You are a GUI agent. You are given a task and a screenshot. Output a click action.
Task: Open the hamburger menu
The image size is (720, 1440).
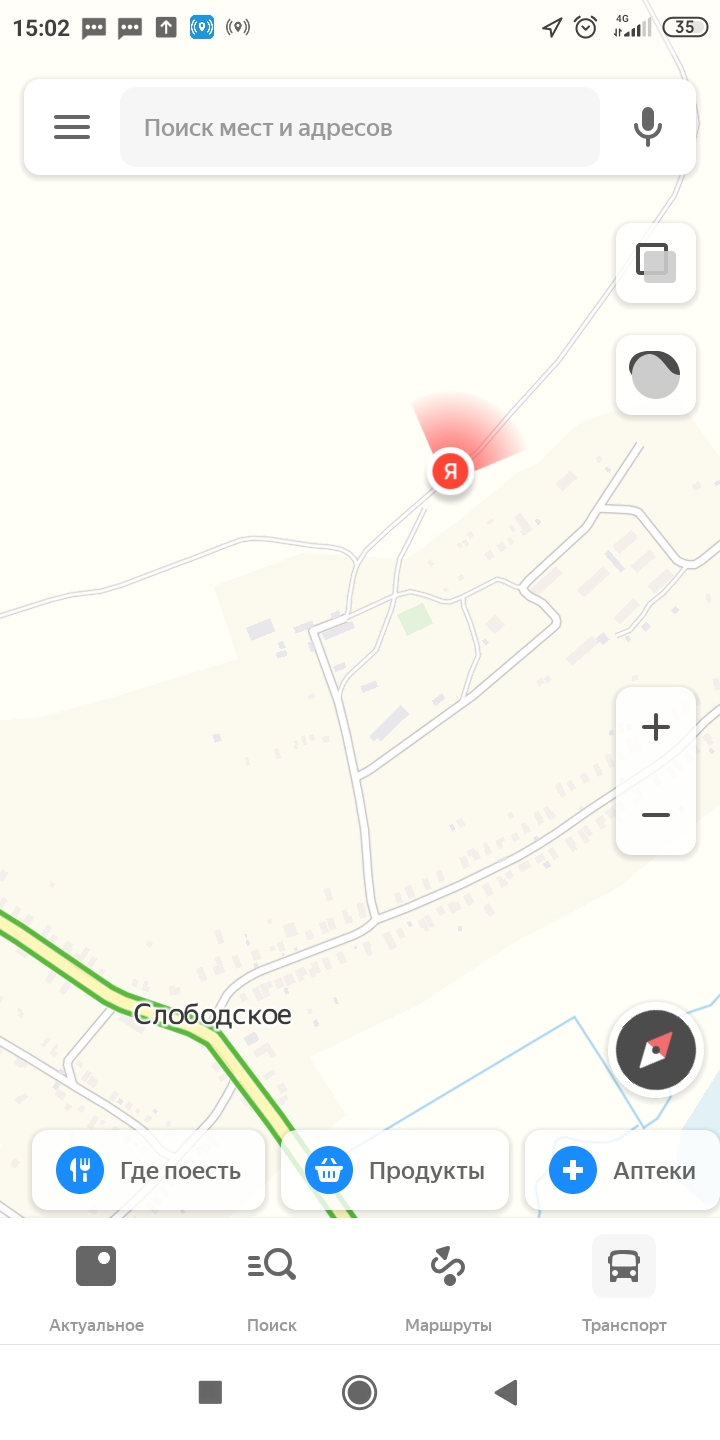coord(72,127)
